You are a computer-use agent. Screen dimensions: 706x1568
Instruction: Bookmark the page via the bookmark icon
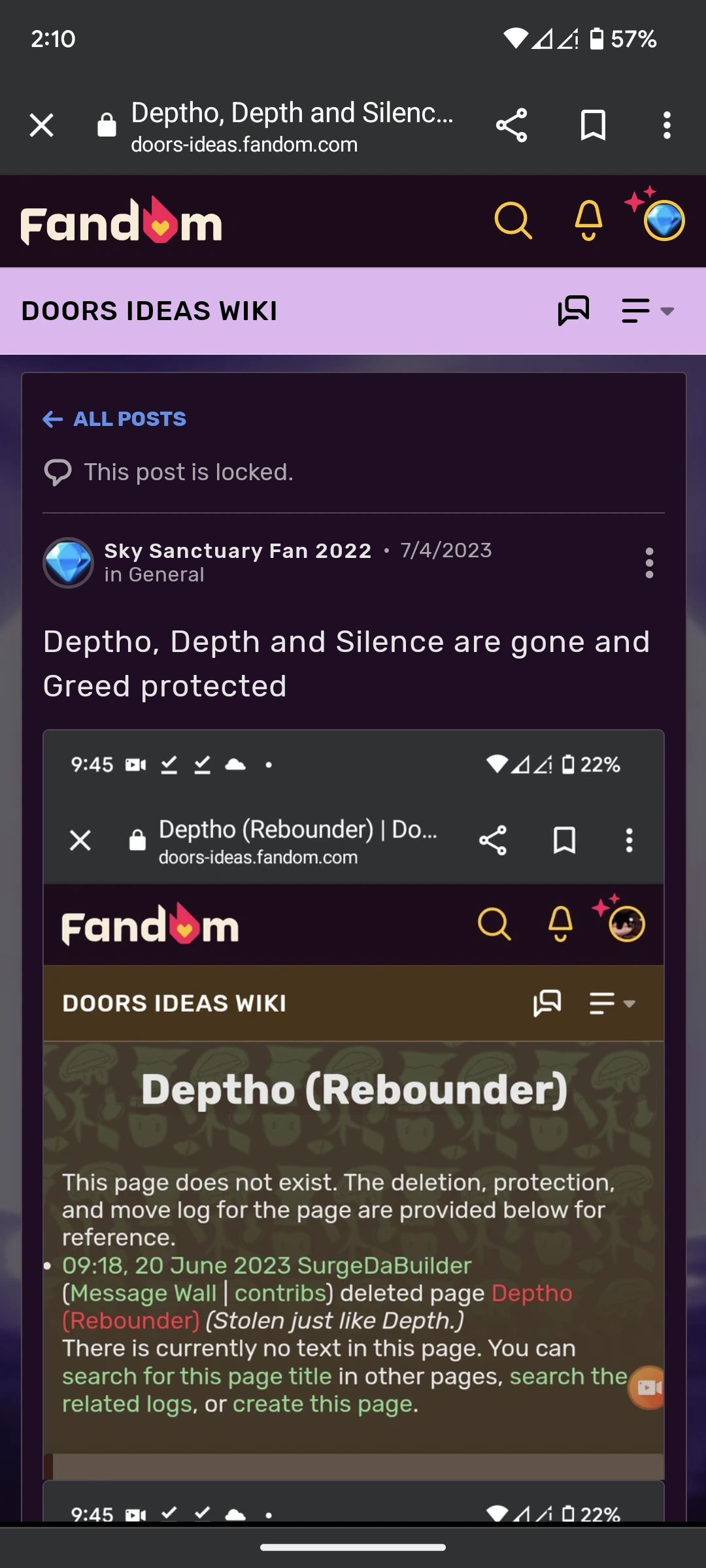(x=594, y=125)
